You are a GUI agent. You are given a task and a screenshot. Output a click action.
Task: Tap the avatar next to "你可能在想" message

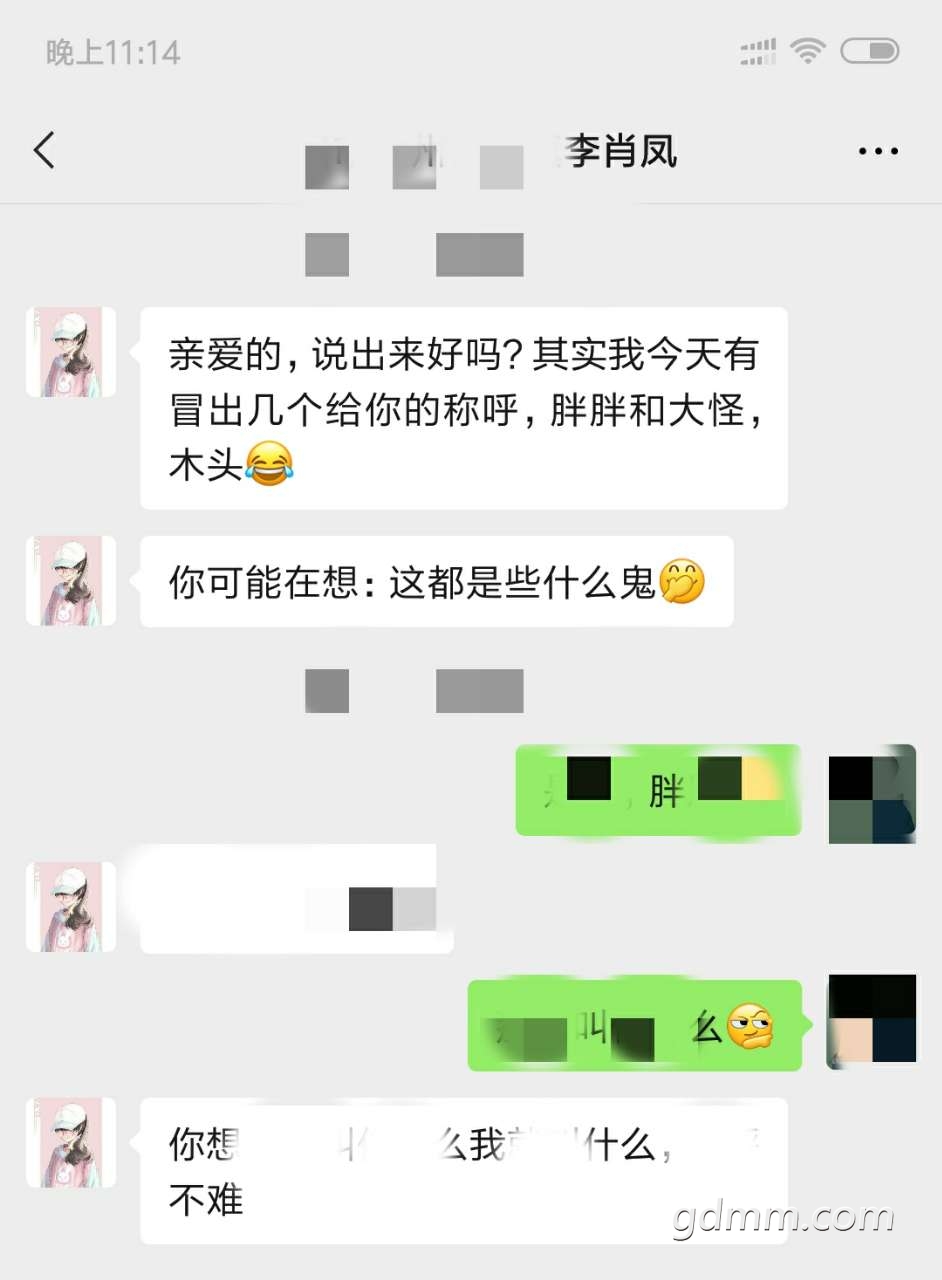pyautogui.click(x=70, y=581)
